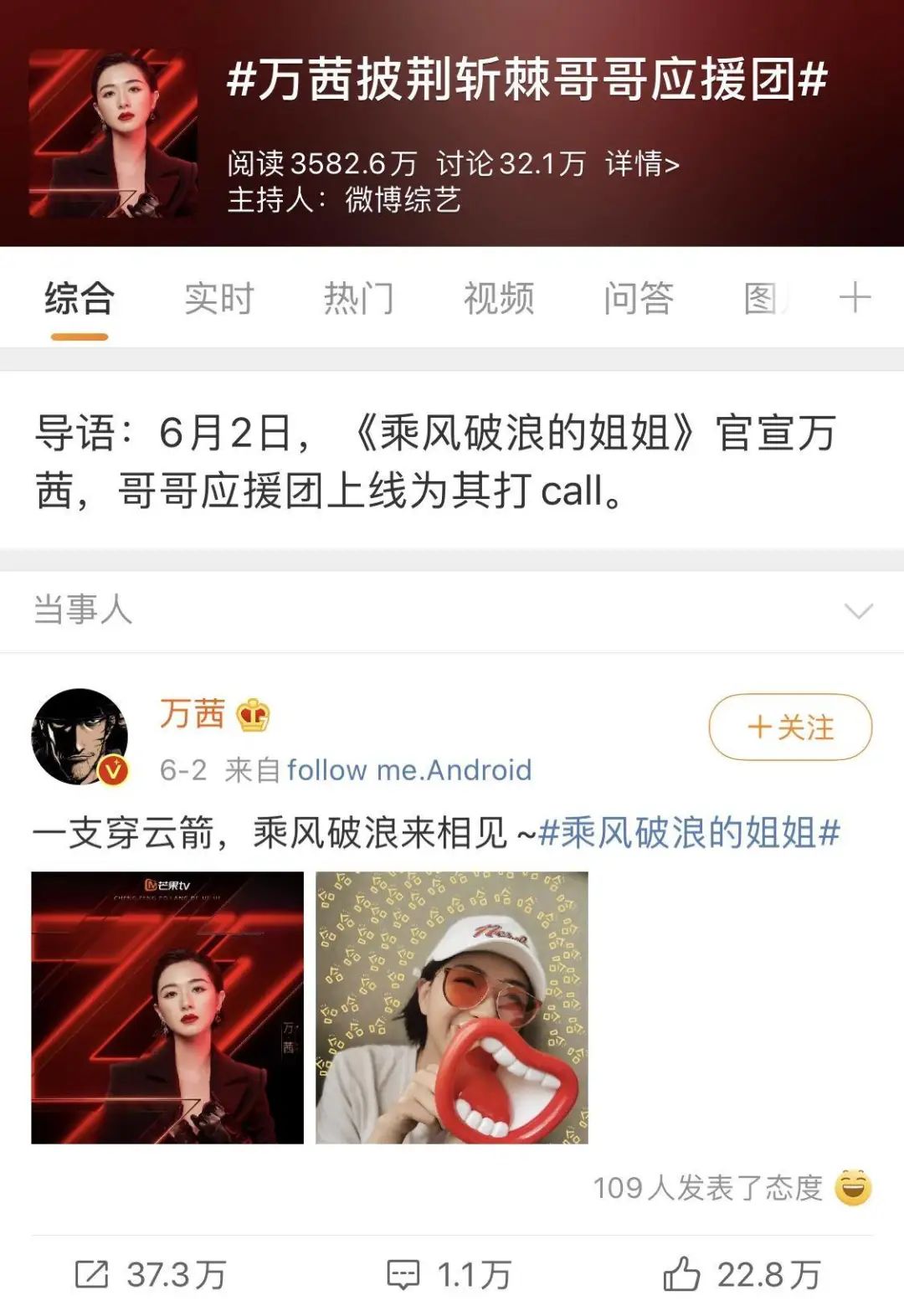Switch to the 热门 tab
The height and width of the screenshot is (1316, 904).
coord(358,298)
